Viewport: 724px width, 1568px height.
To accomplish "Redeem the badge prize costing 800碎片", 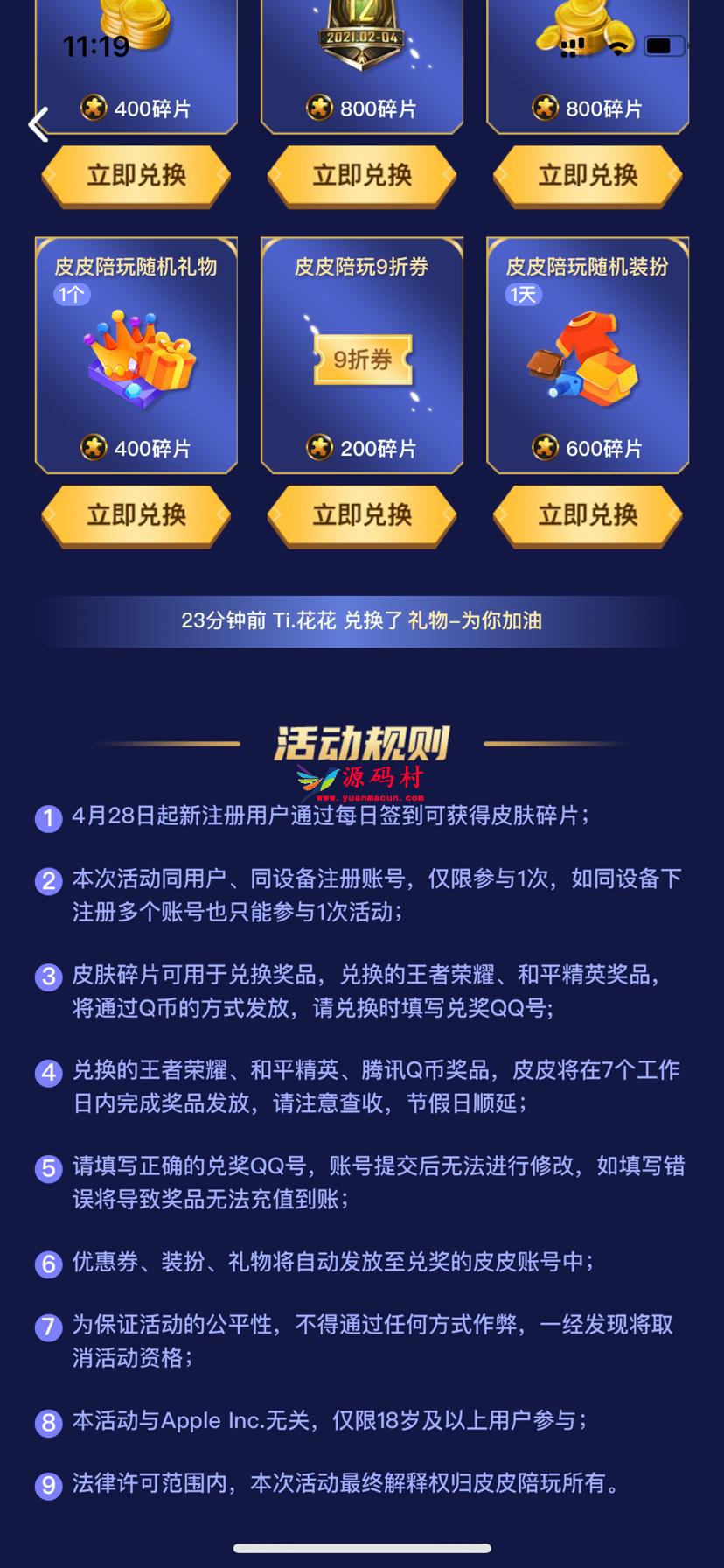I will click(x=362, y=176).
